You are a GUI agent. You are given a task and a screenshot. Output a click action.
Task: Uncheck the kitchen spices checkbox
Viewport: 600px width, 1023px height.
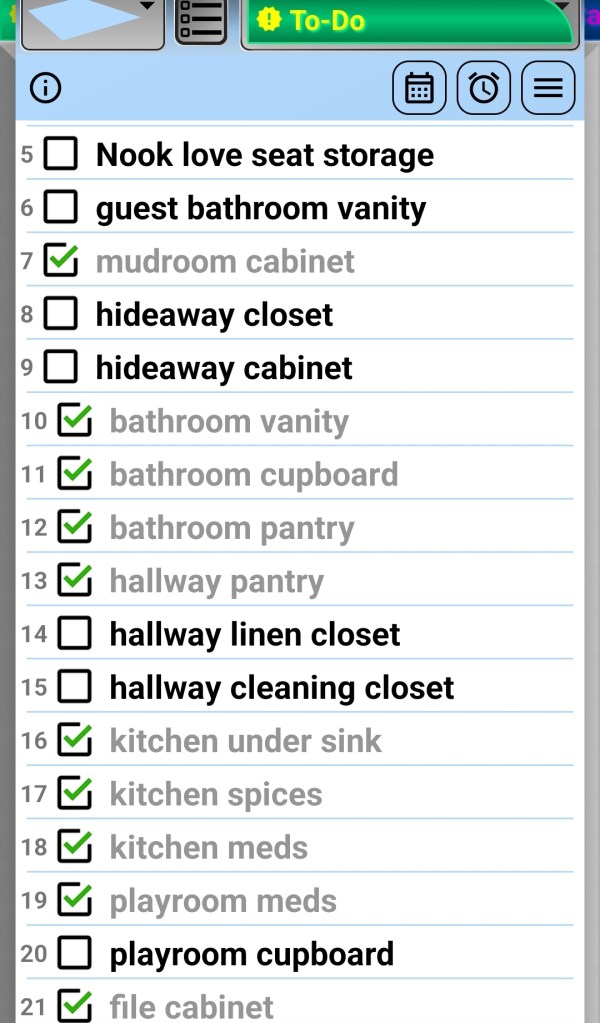(x=75, y=794)
